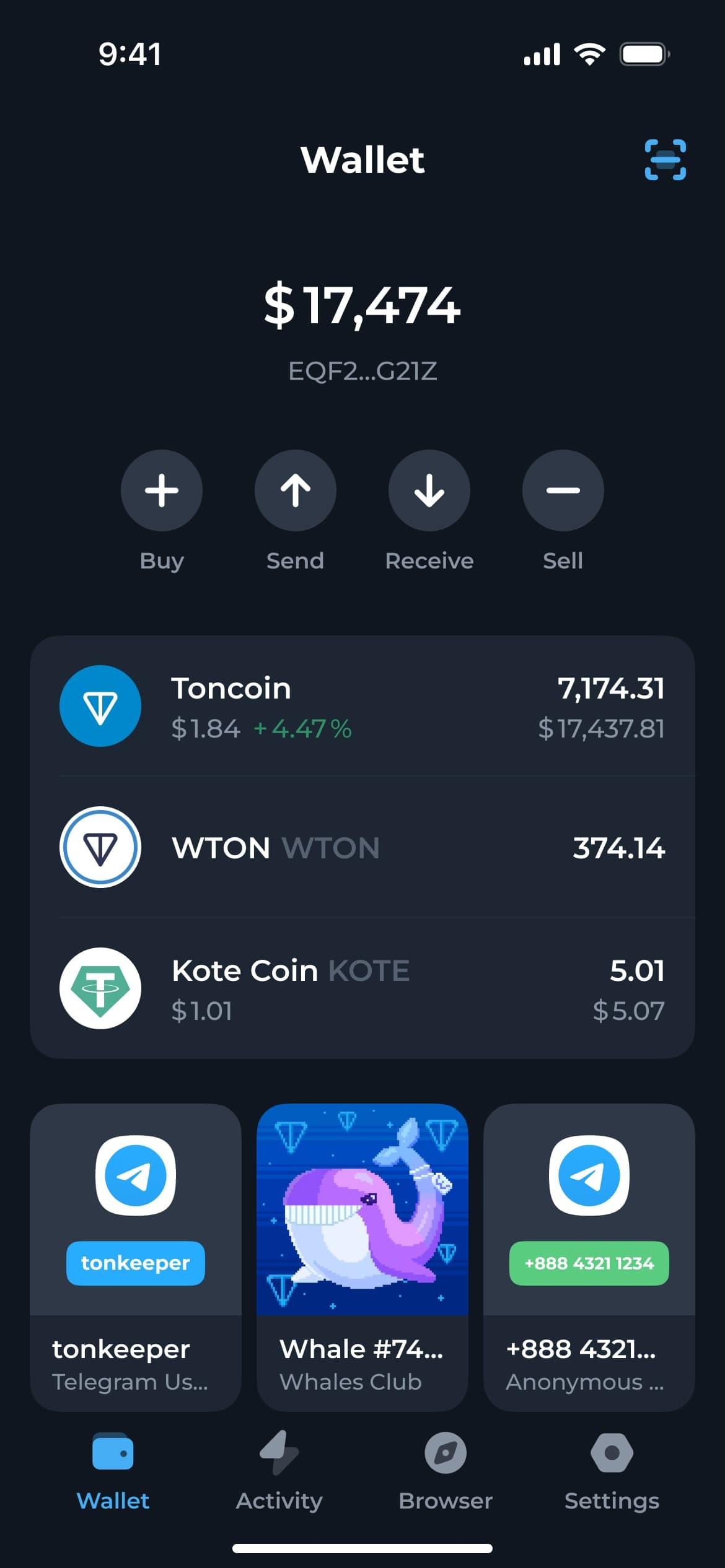
Task: Tap the Buy button
Action: [162, 490]
